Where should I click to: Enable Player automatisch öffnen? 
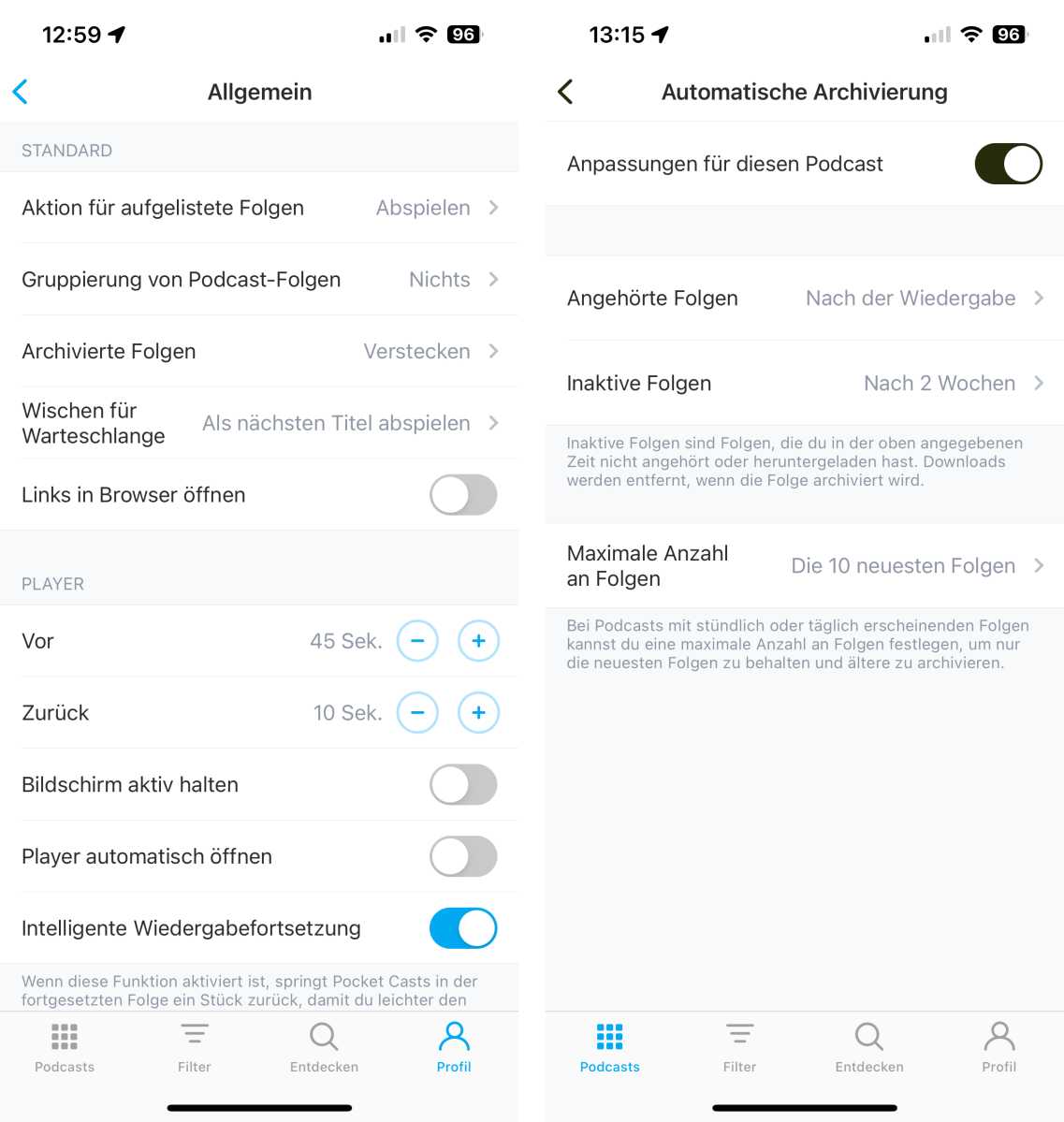coord(462,856)
